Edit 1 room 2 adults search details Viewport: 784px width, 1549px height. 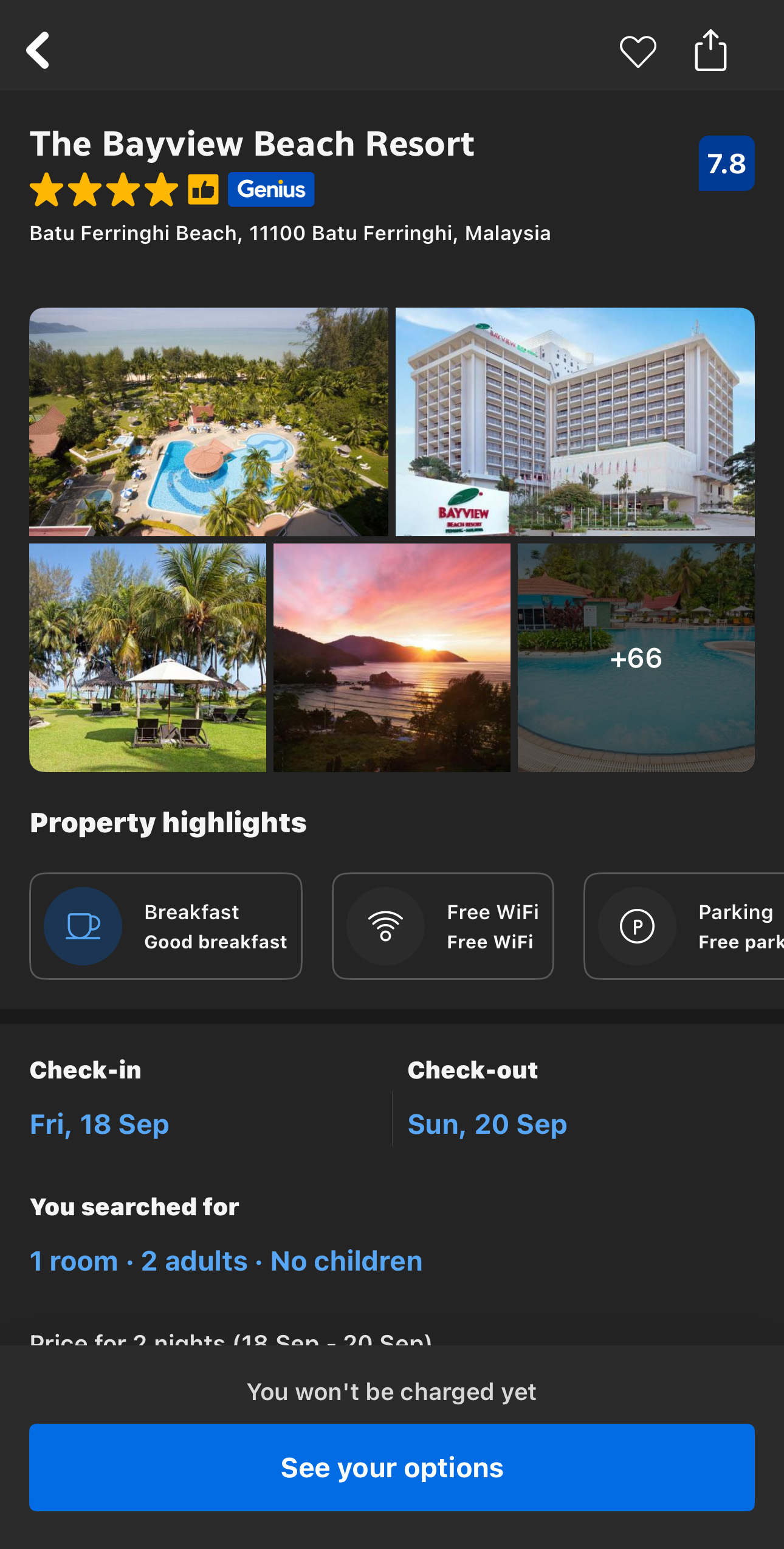tap(226, 1261)
